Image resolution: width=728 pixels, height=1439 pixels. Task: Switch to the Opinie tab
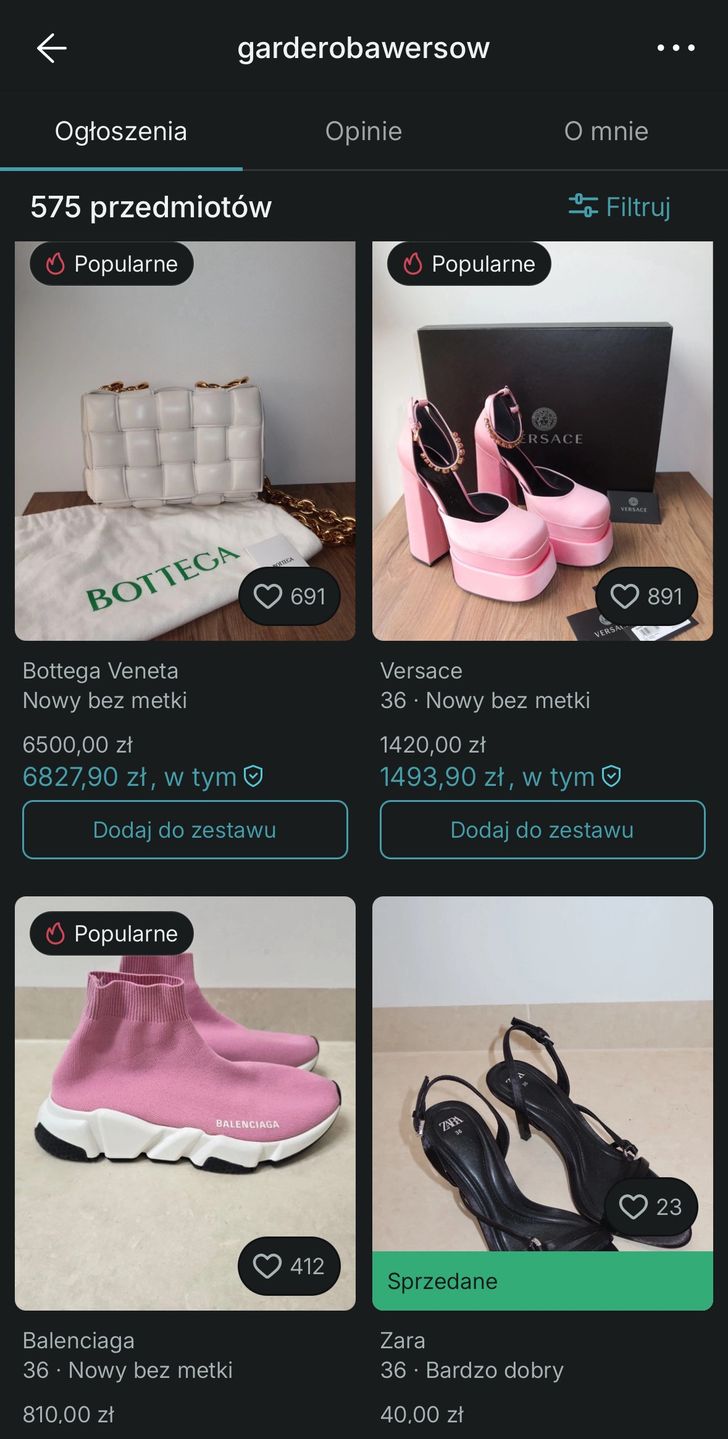[363, 131]
